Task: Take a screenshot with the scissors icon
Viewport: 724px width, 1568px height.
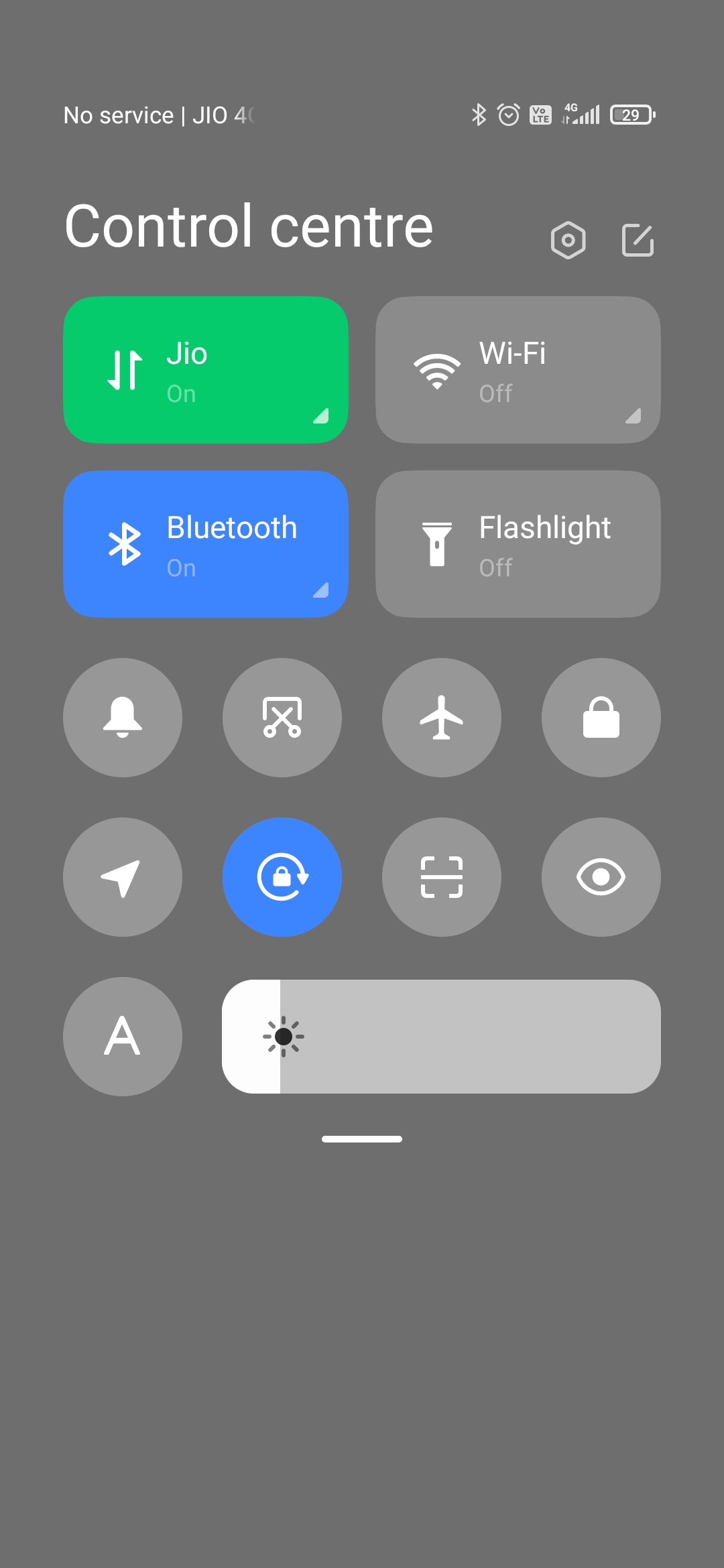Action: coord(282,718)
